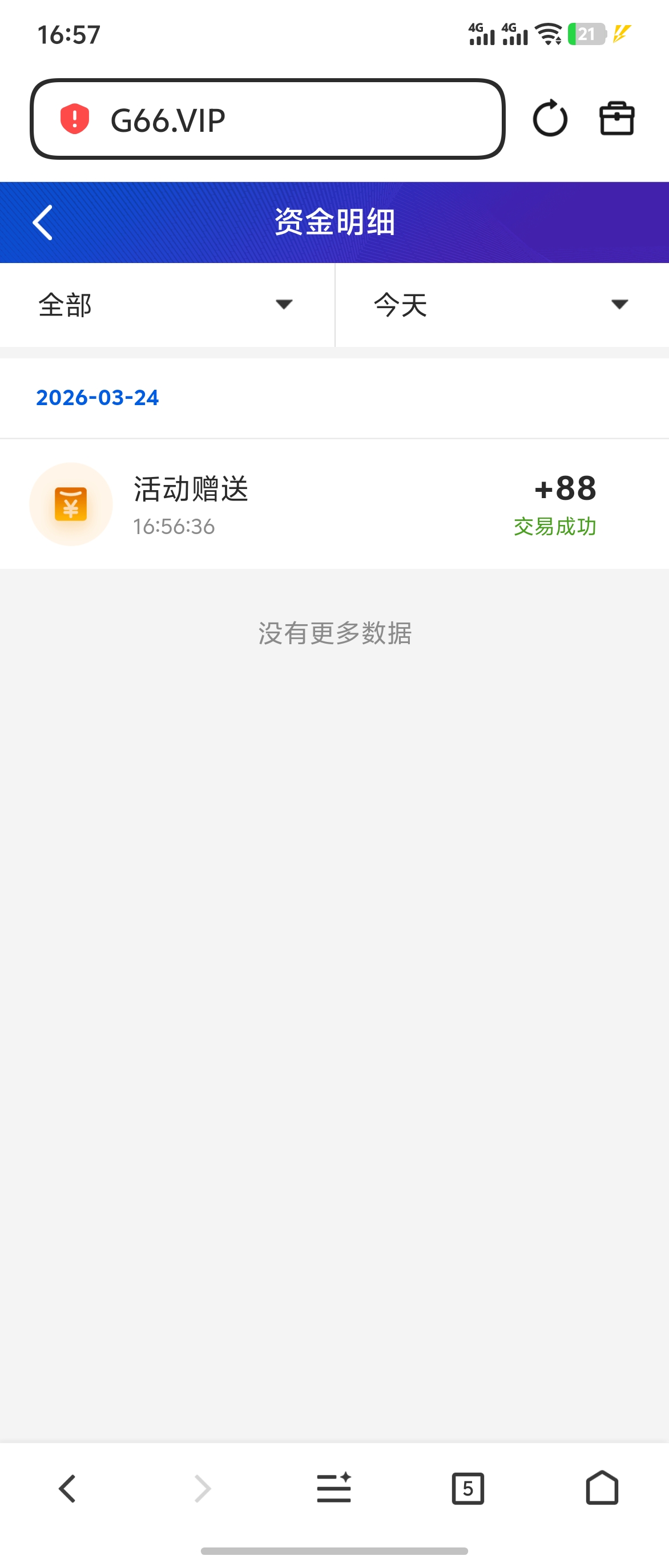Open the 活动赠送 transaction record
669x1568 pixels.
334,504
